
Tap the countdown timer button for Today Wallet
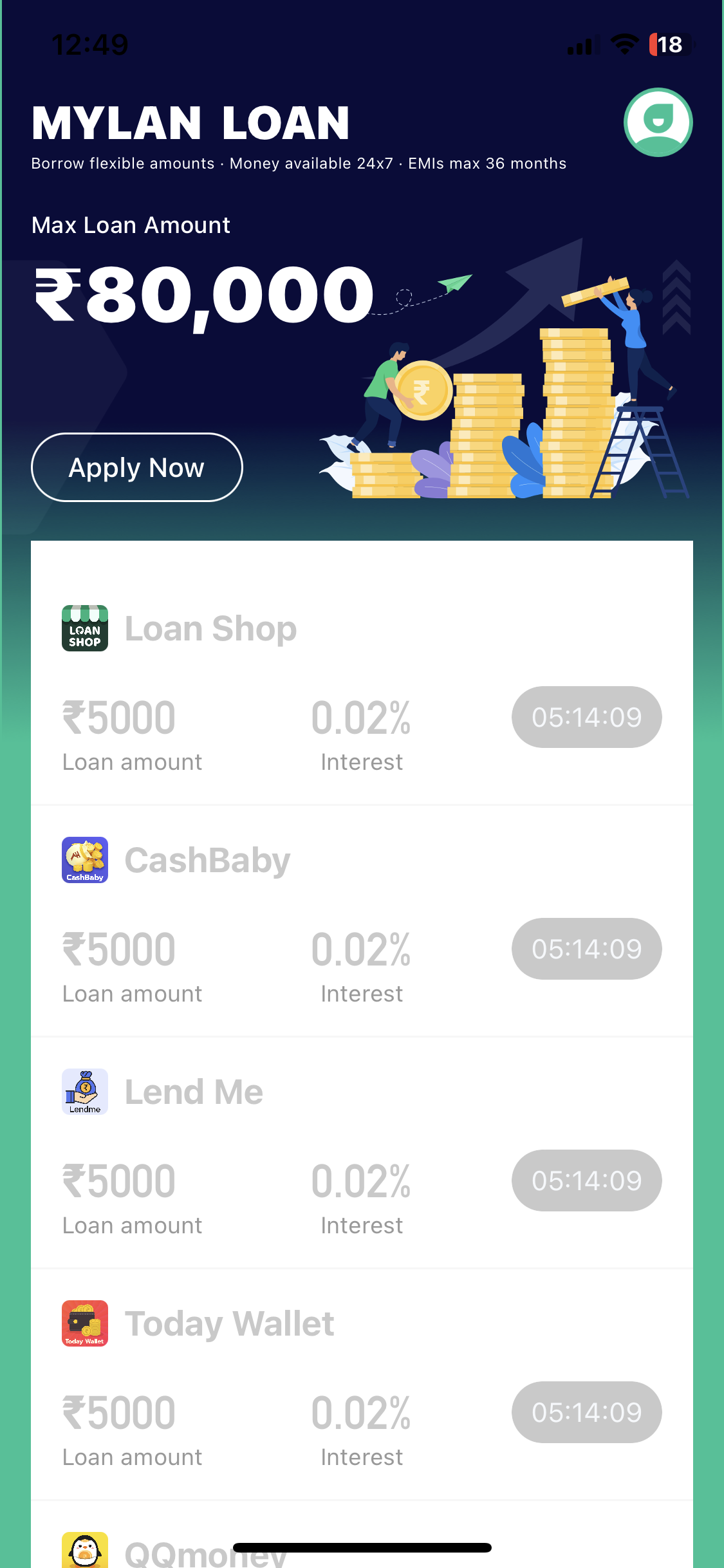pyautogui.click(x=586, y=1412)
